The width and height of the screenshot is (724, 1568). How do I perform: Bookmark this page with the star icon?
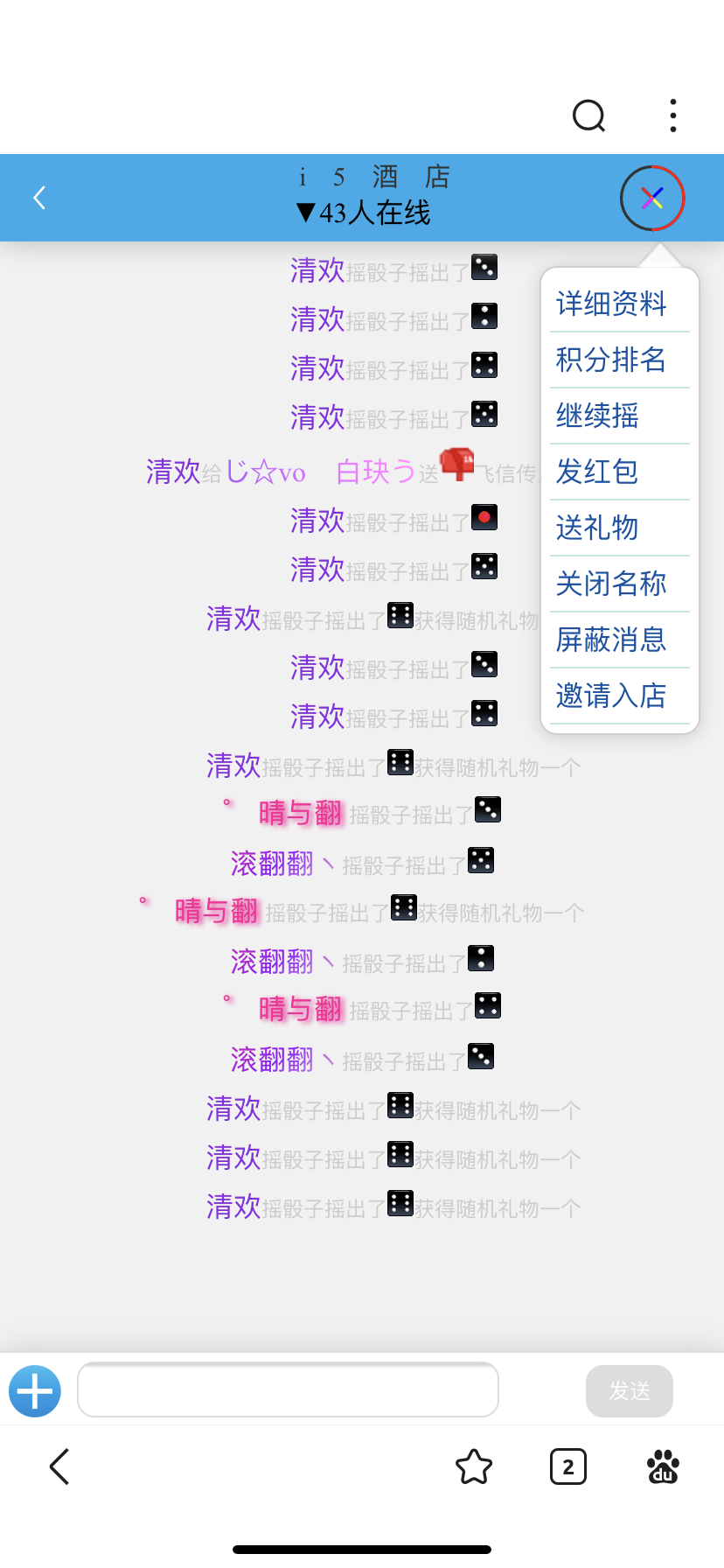pyautogui.click(x=474, y=1467)
